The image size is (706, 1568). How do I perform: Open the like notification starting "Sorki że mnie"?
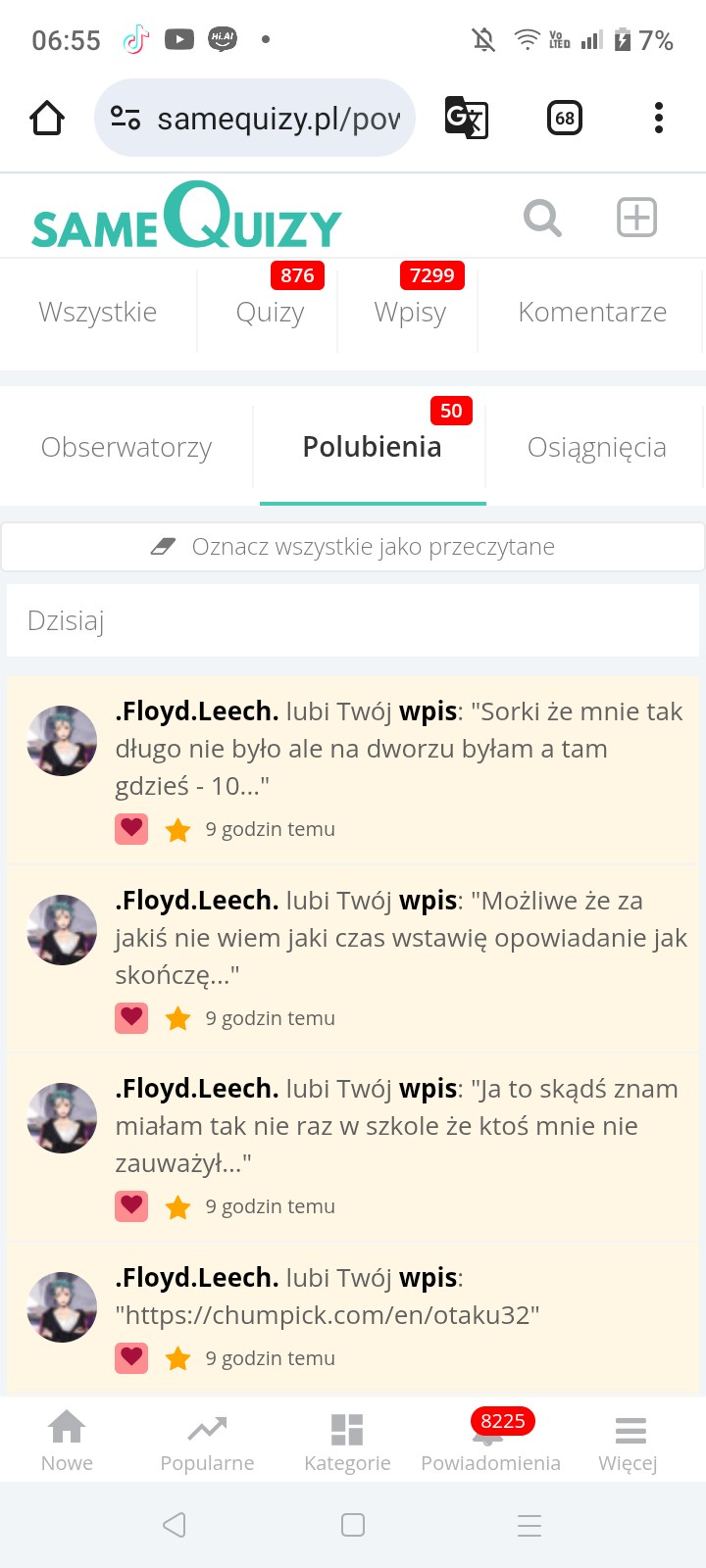click(x=398, y=749)
